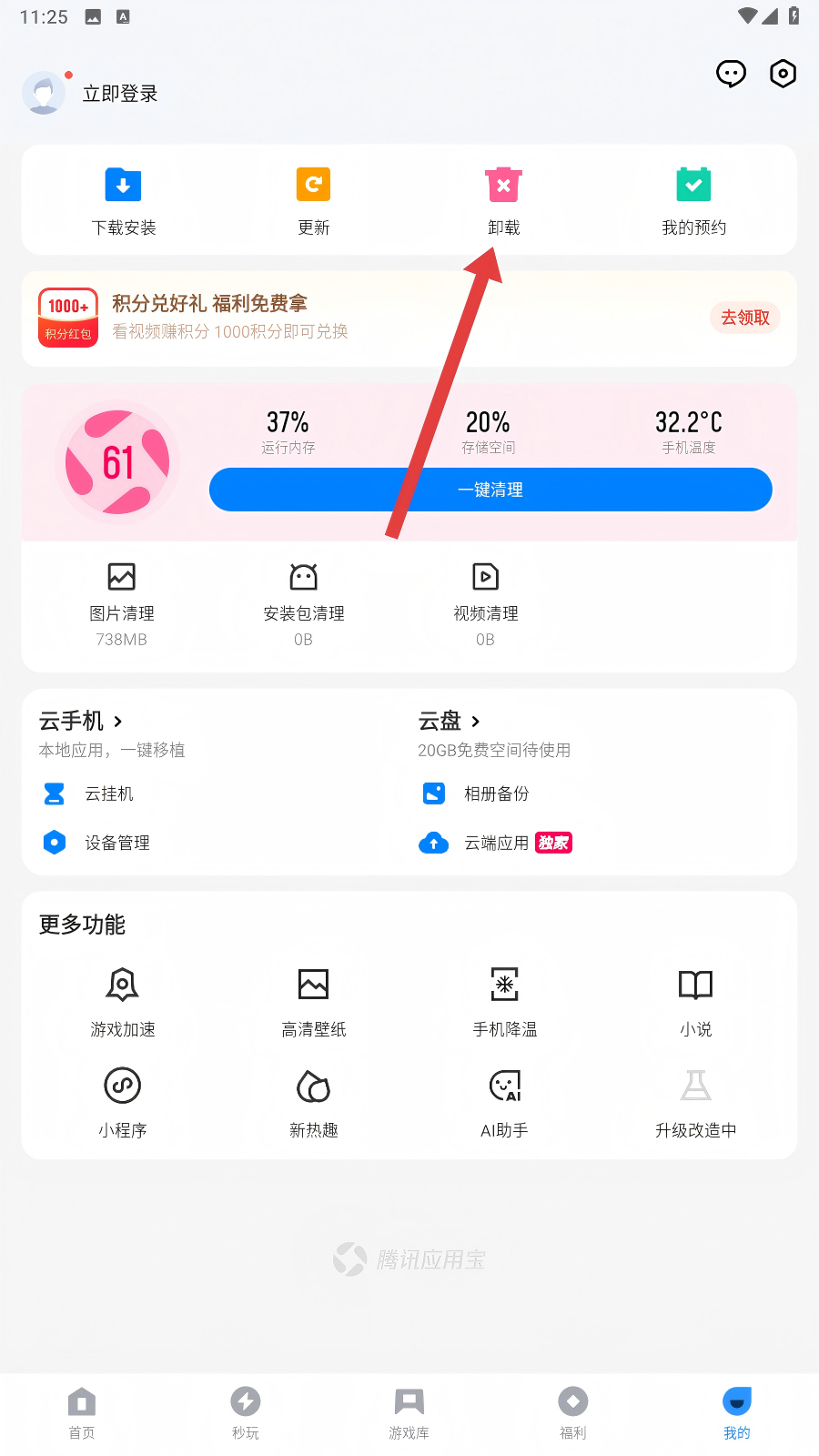Switch to the 福利 benefits tab
This screenshot has height=1456, width=819.
pyautogui.click(x=572, y=1413)
